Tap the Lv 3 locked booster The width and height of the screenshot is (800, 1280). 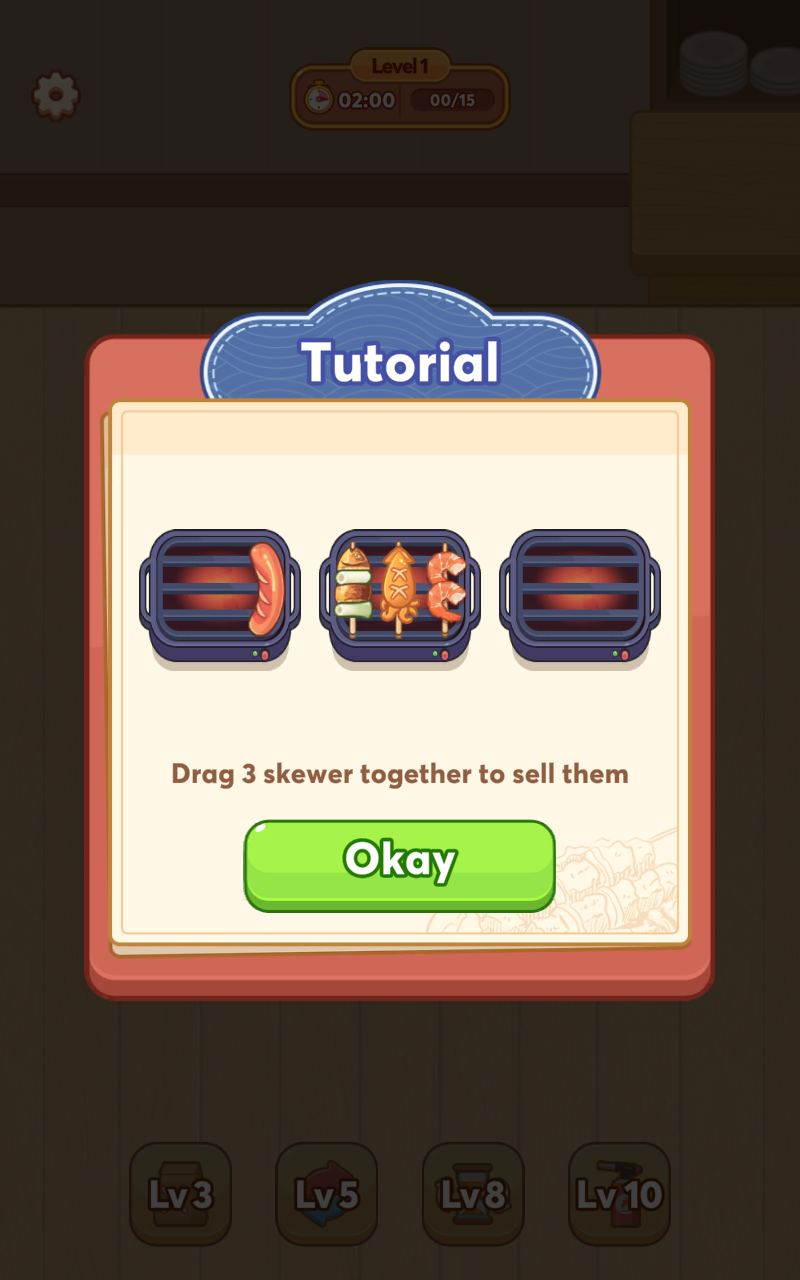[x=181, y=1193]
